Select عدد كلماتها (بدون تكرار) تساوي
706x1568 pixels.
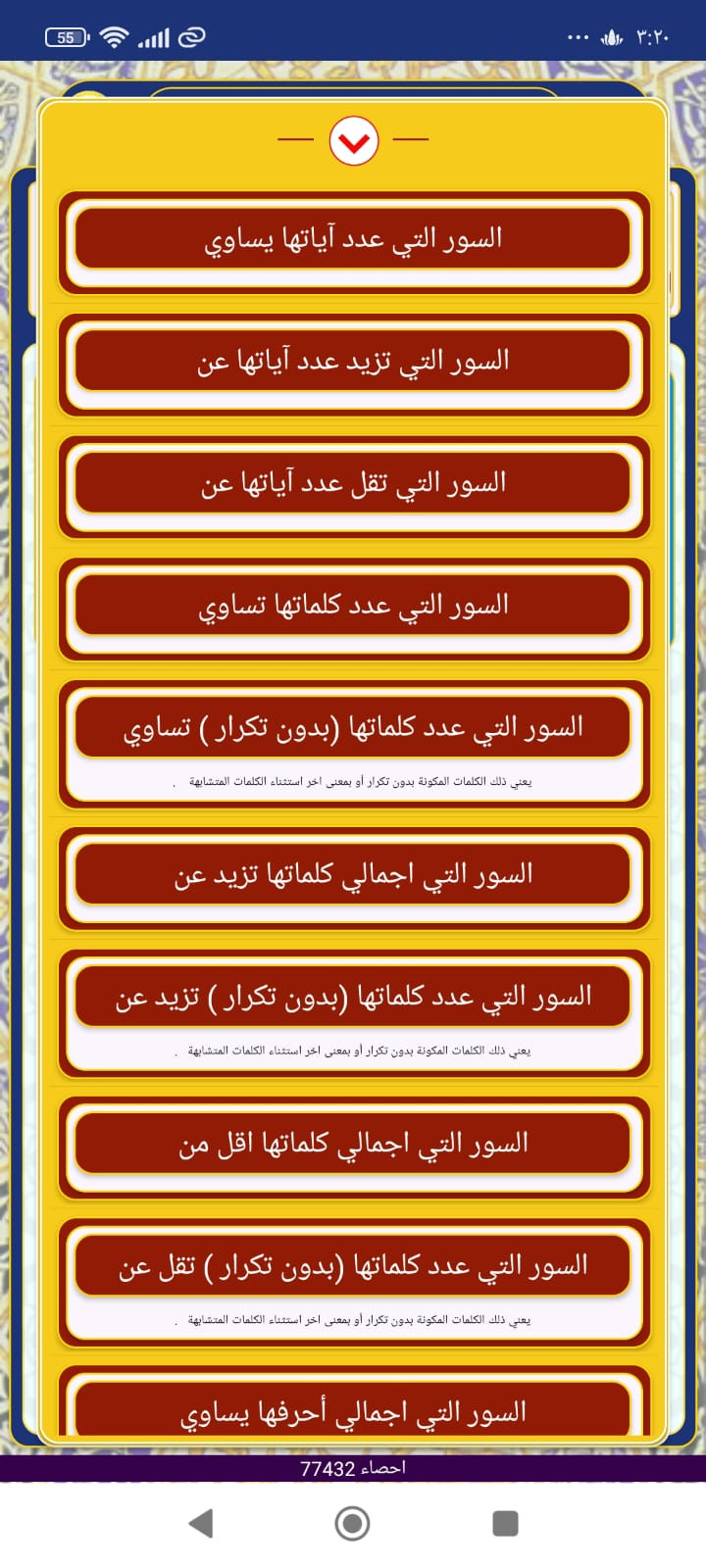click(x=353, y=728)
